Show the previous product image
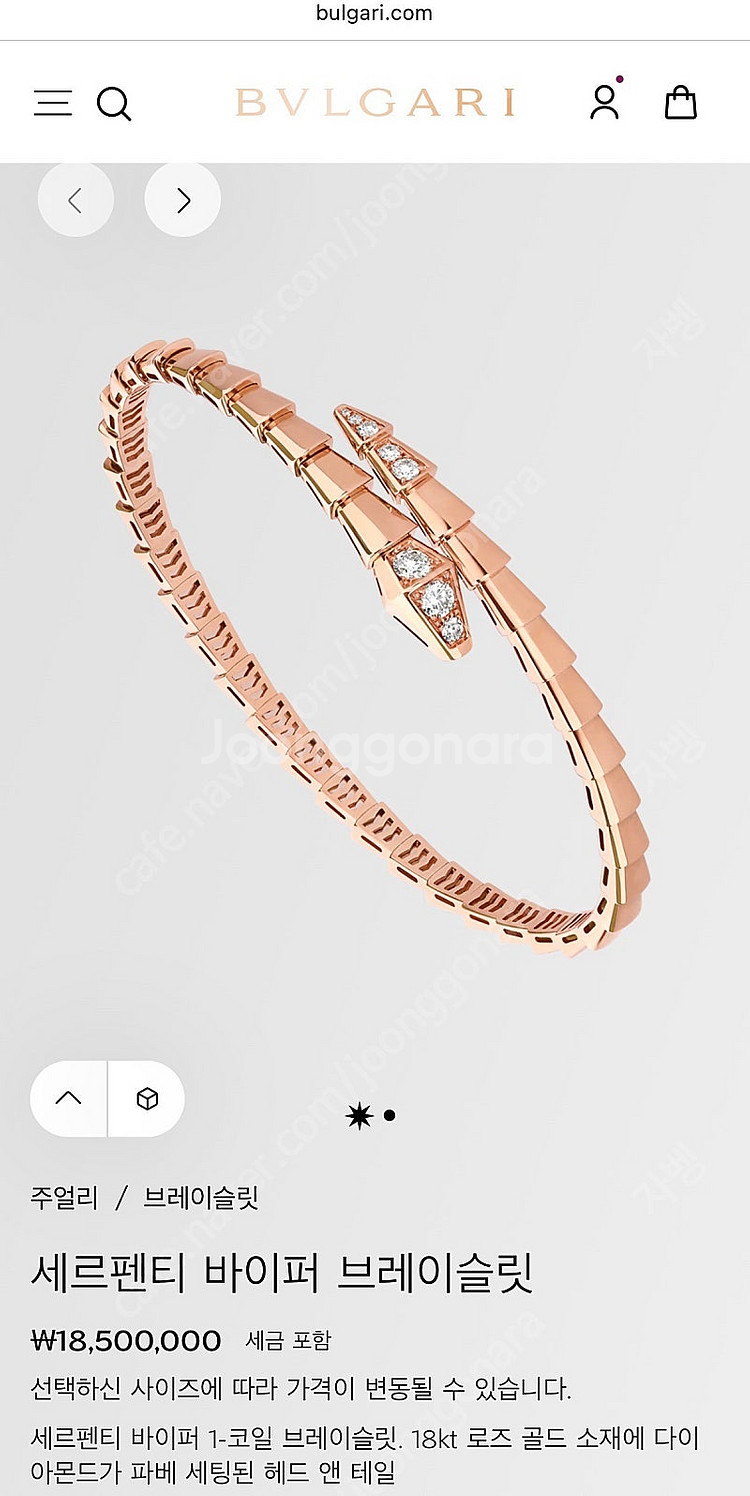The image size is (750, 1496). pos(76,200)
